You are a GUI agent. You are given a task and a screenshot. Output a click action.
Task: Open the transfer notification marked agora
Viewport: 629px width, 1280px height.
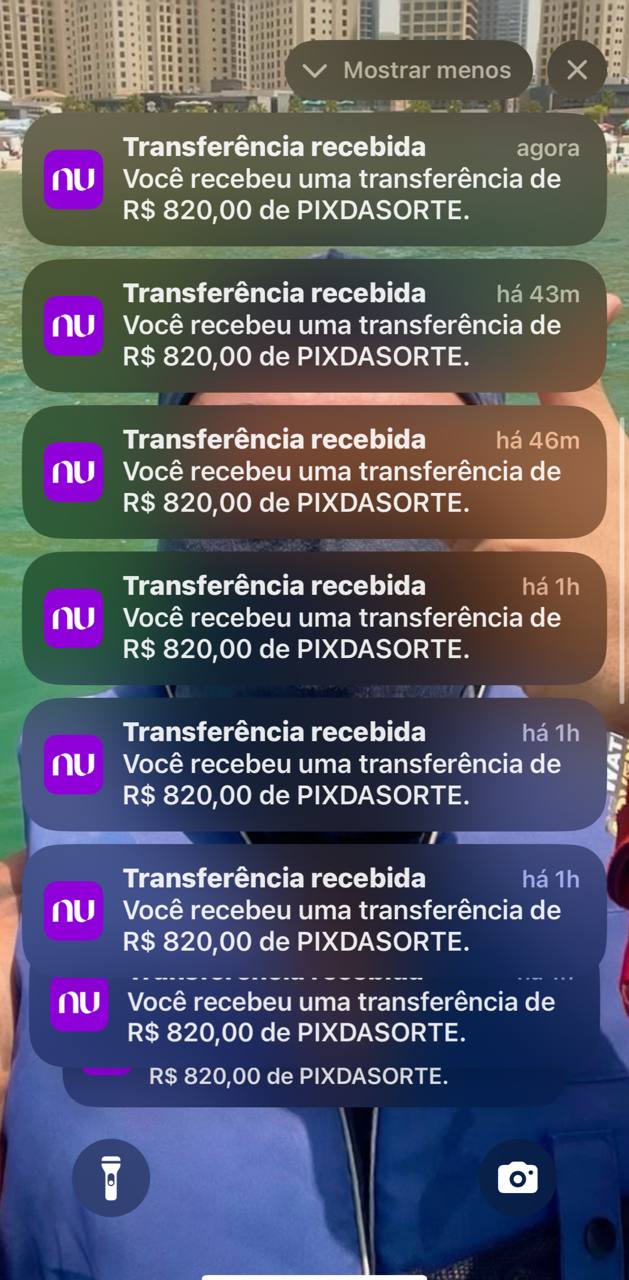coord(314,179)
